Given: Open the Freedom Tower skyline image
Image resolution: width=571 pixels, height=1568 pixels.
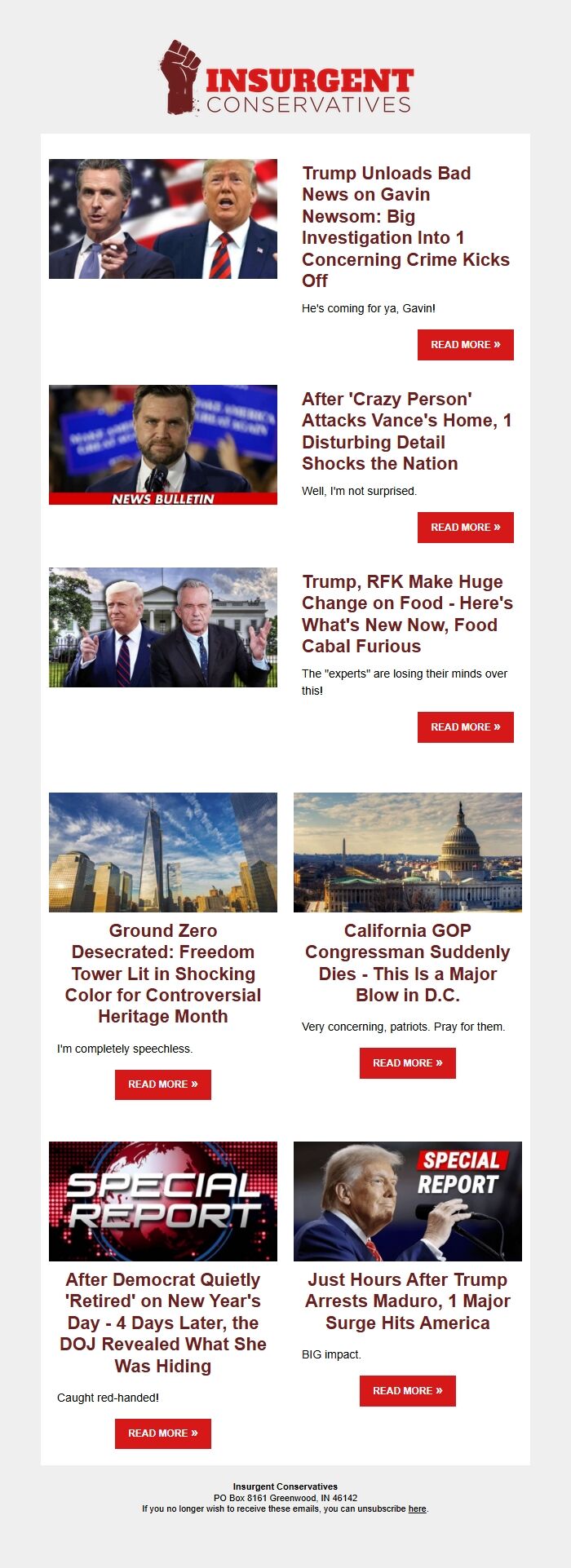Looking at the screenshot, I should tap(163, 852).
